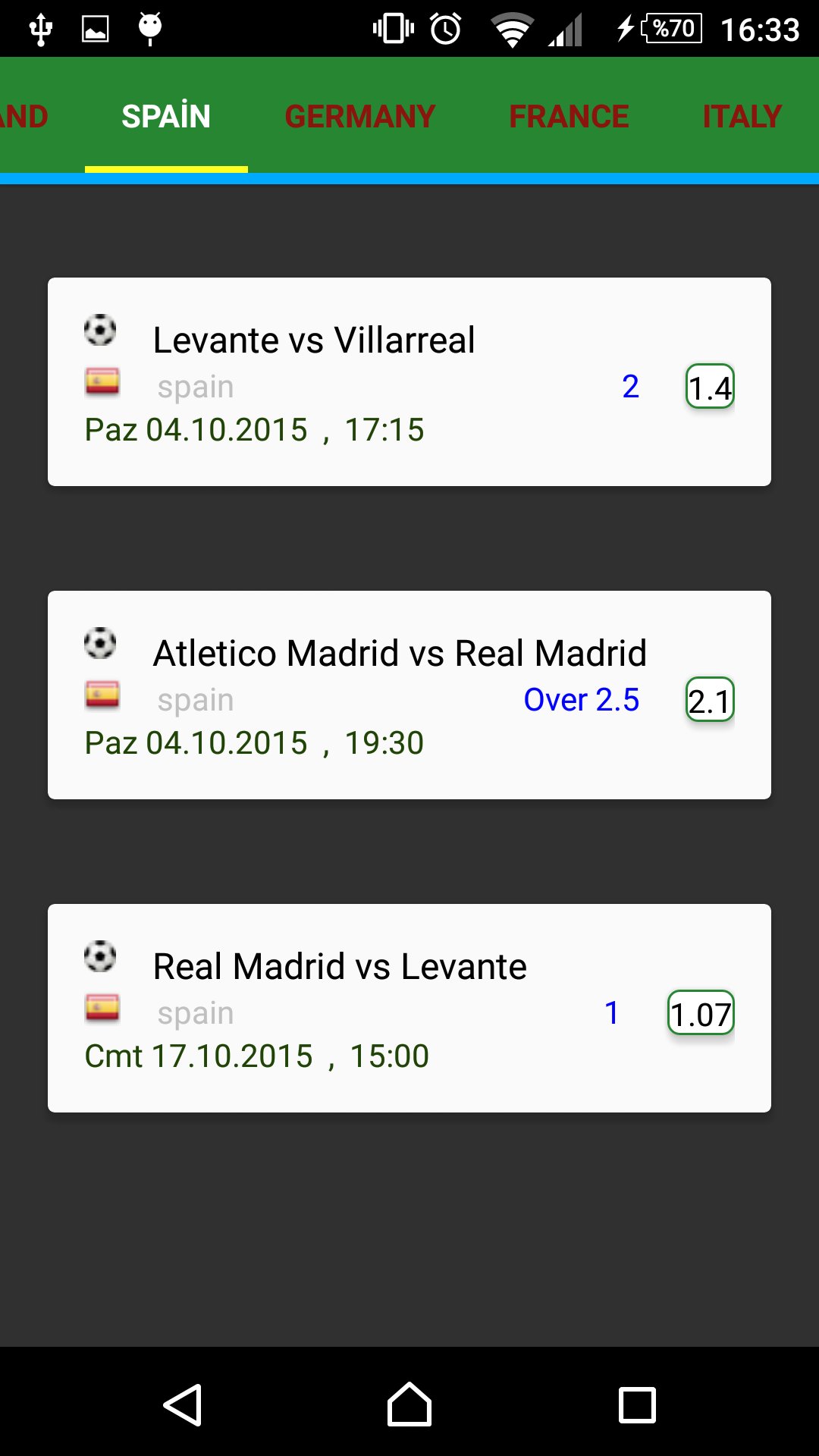Select the Over 2.5 prediction text
Image resolution: width=819 pixels, height=1456 pixels.
coord(582,699)
